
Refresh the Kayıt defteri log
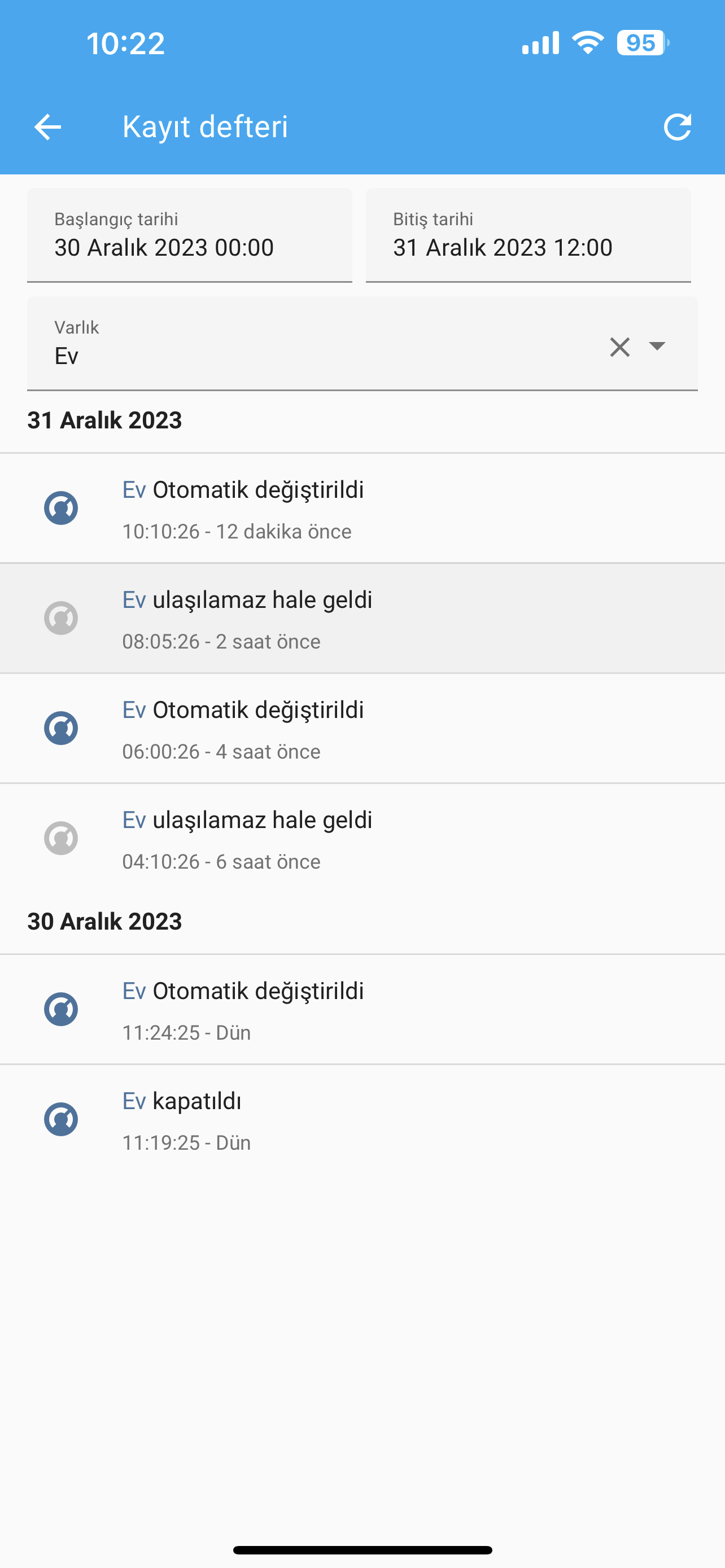pyautogui.click(x=677, y=127)
